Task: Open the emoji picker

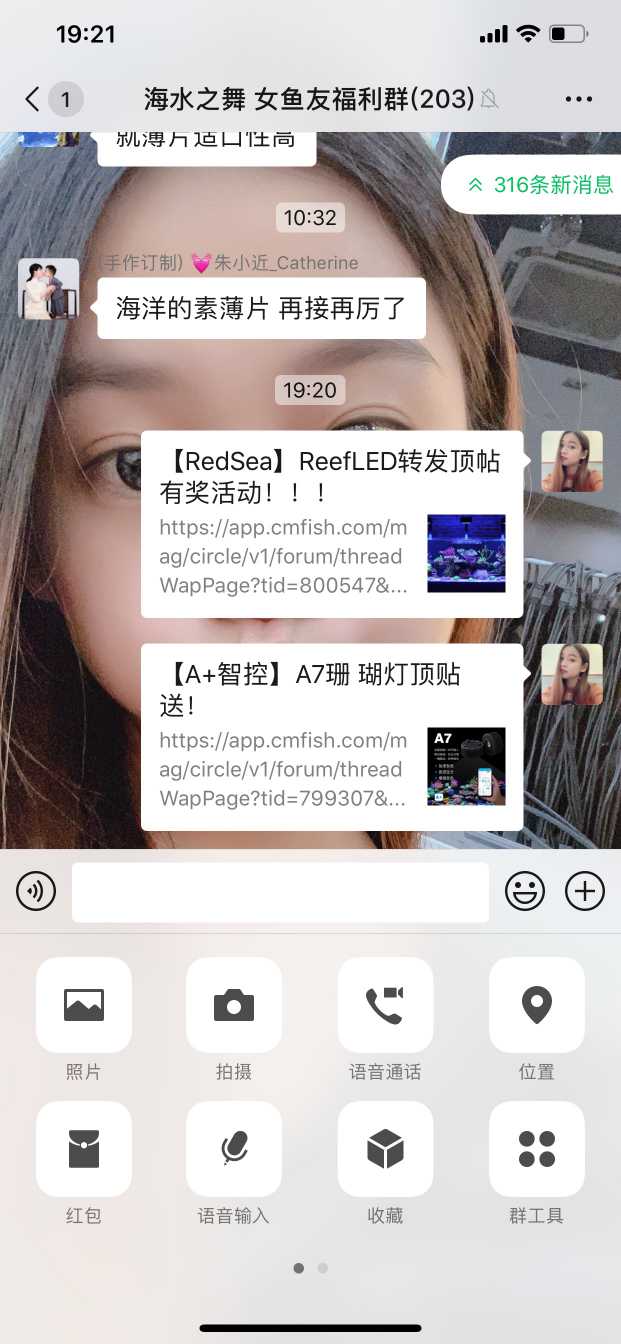Action: coord(525,891)
